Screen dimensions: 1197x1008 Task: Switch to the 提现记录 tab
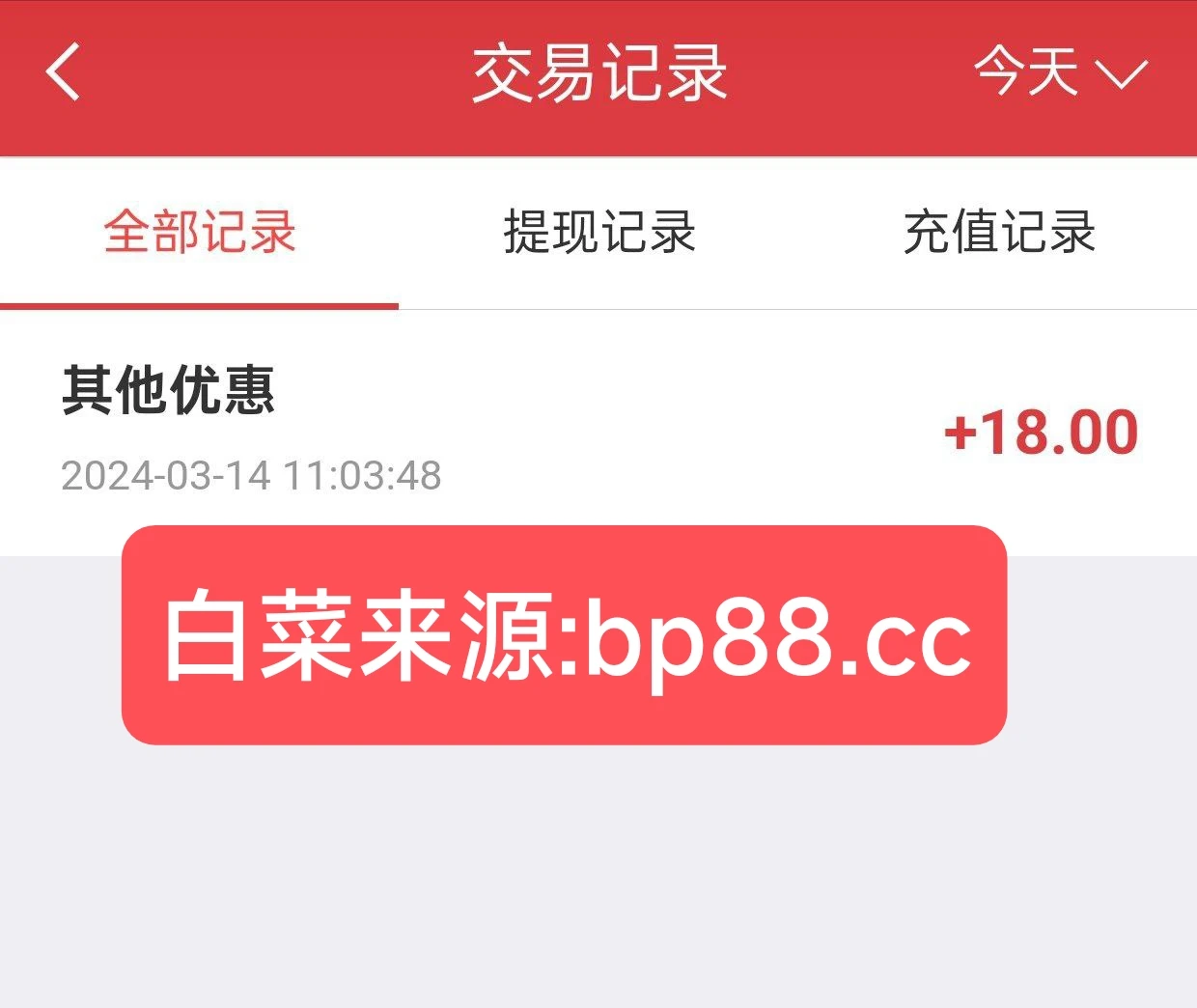599,233
